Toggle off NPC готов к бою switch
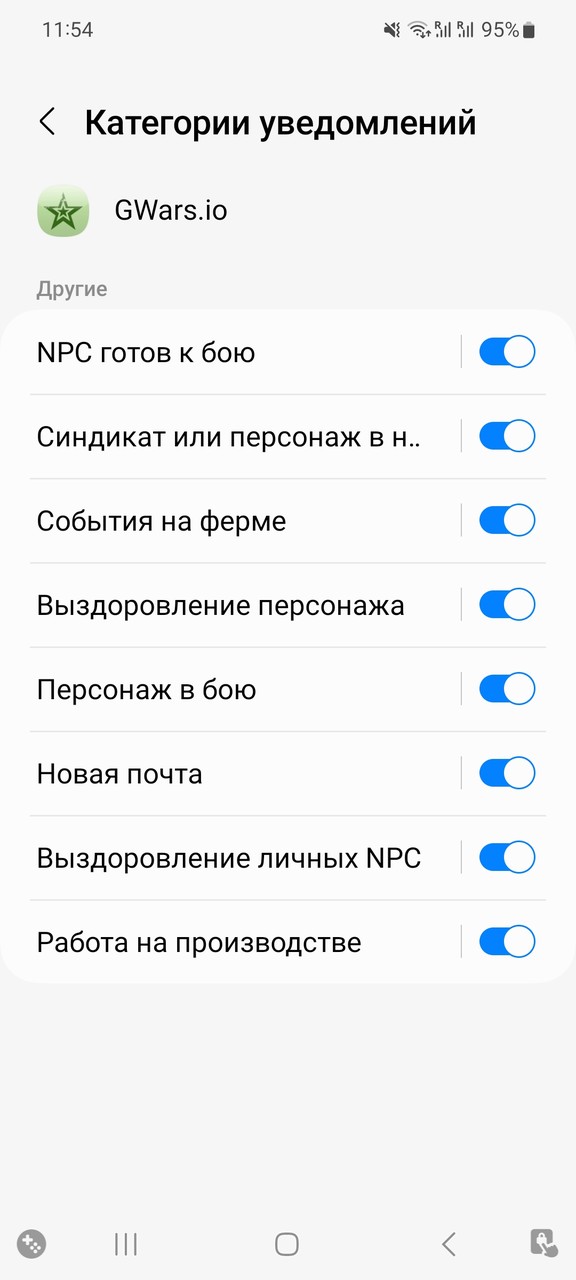 pyautogui.click(x=507, y=352)
